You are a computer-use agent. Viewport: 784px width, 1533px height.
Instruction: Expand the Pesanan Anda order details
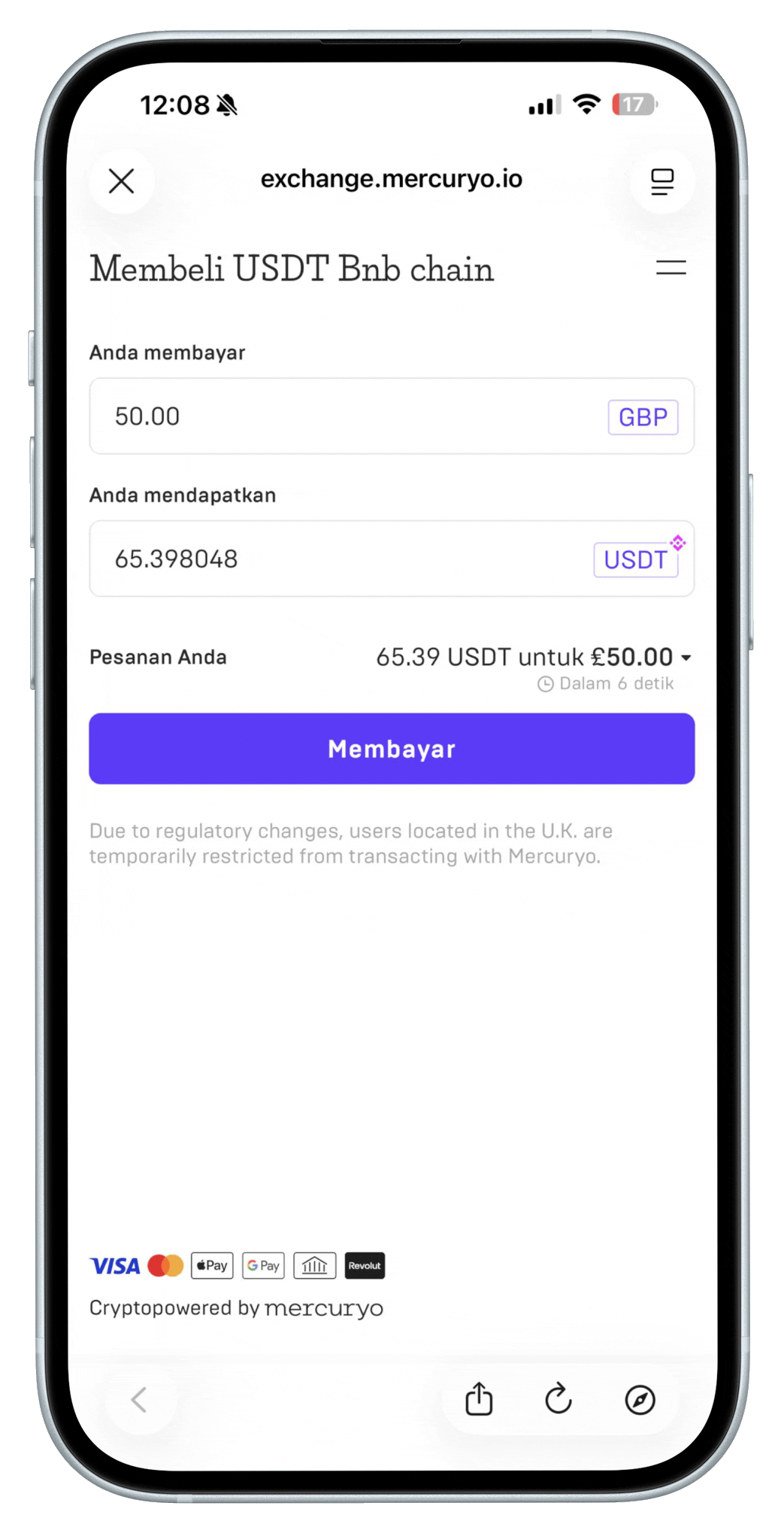pos(686,658)
